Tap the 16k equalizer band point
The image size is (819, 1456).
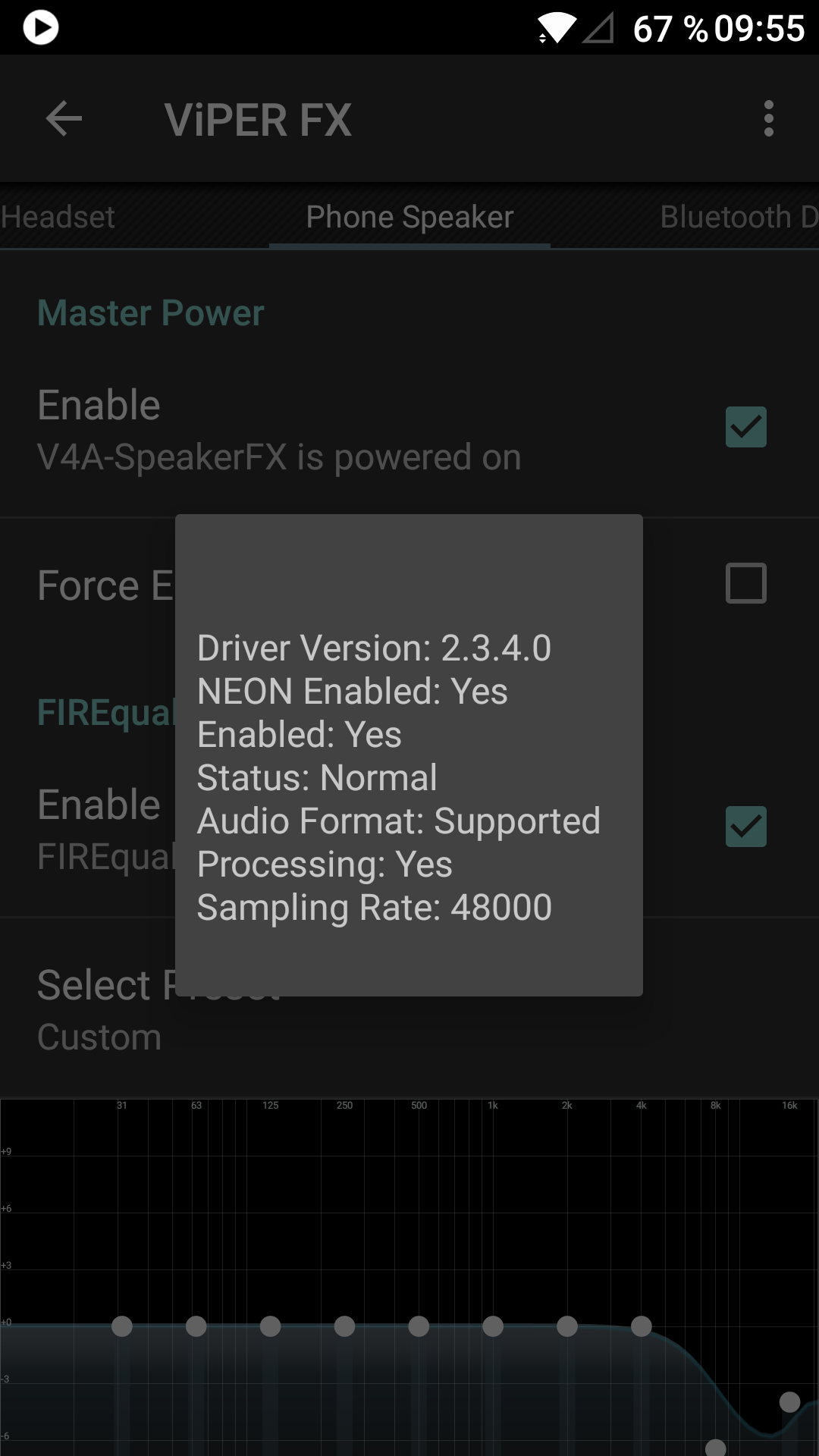pyautogui.click(x=789, y=1402)
